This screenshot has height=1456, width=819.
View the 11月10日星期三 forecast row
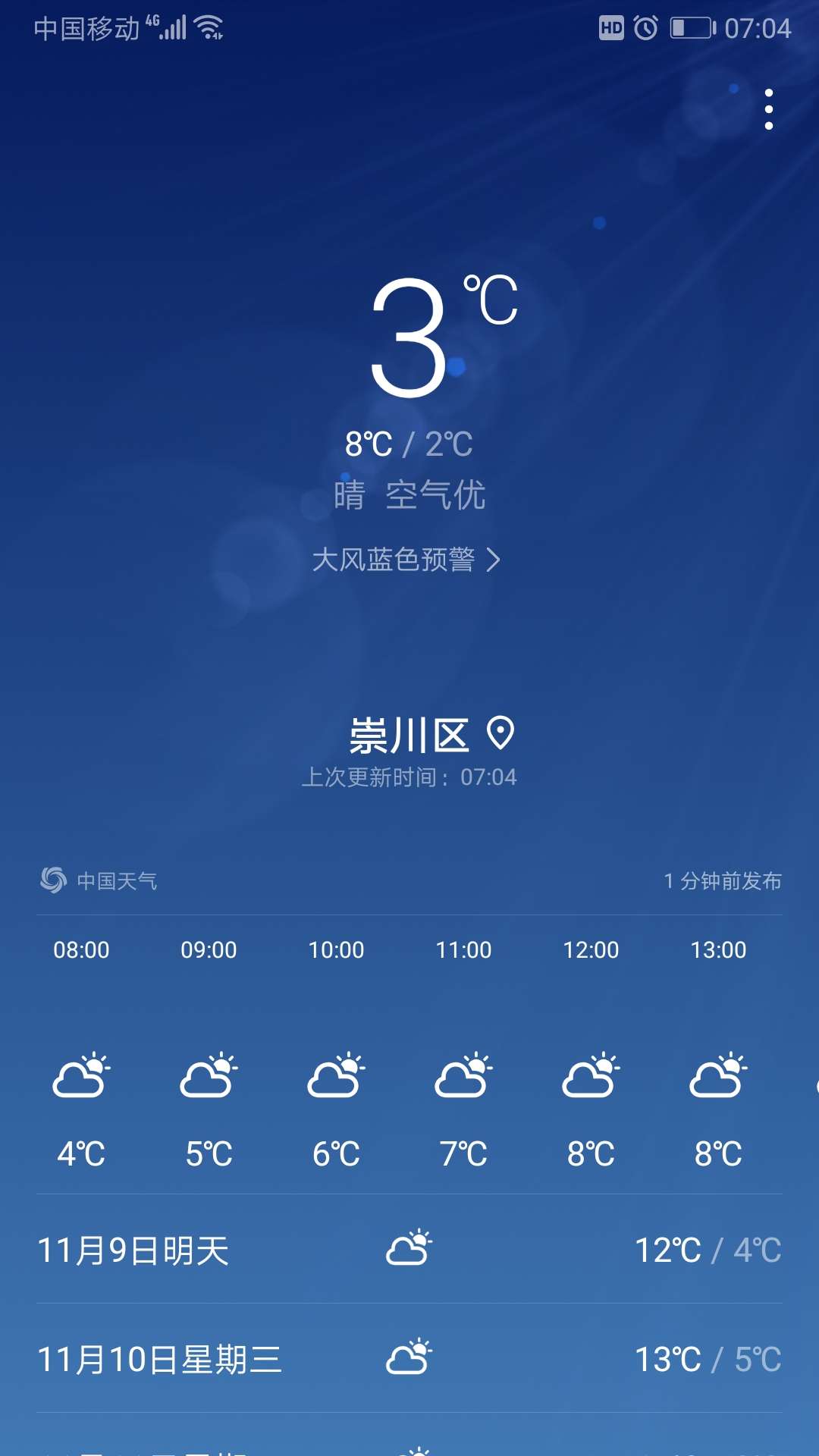pyautogui.click(x=409, y=1359)
